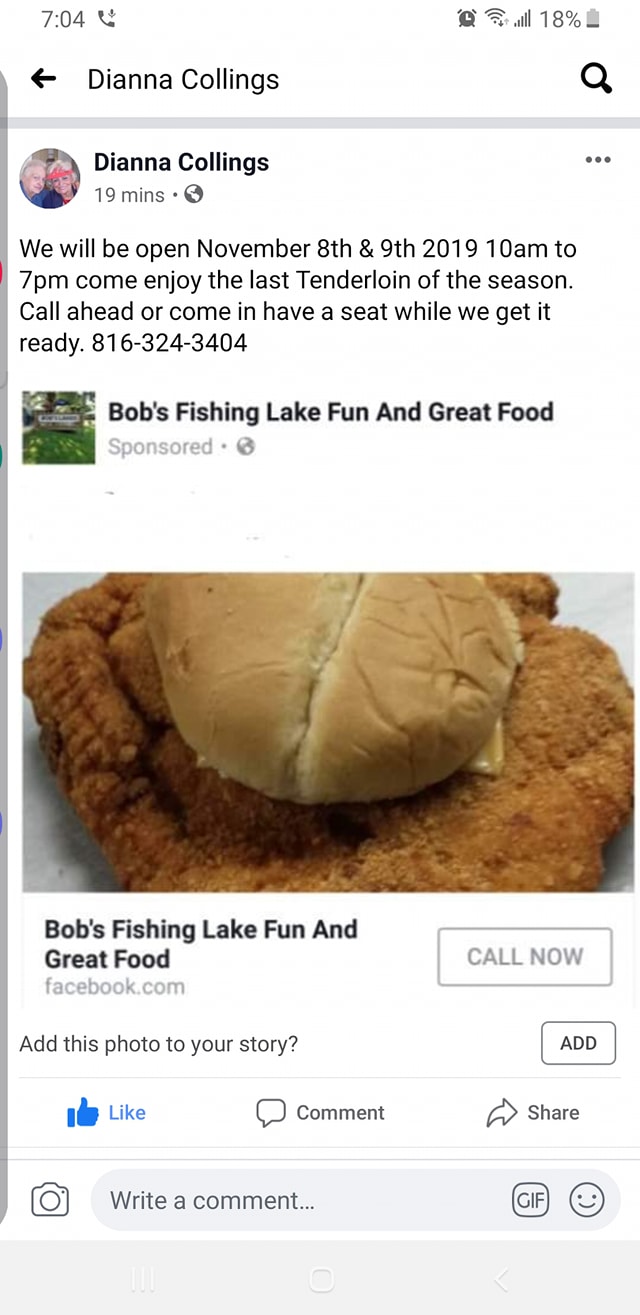Tap the system home button

(321, 1279)
